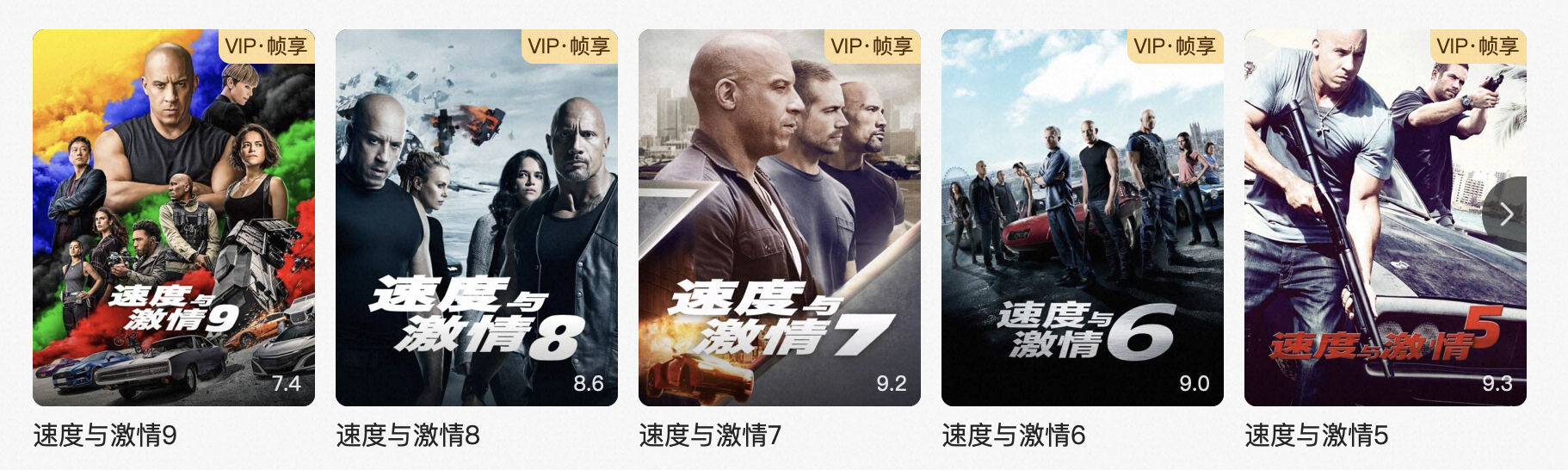Viewport: 1568px width, 470px height.
Task: Play 速度与激情6 from the carousel
Action: click(x=1082, y=217)
